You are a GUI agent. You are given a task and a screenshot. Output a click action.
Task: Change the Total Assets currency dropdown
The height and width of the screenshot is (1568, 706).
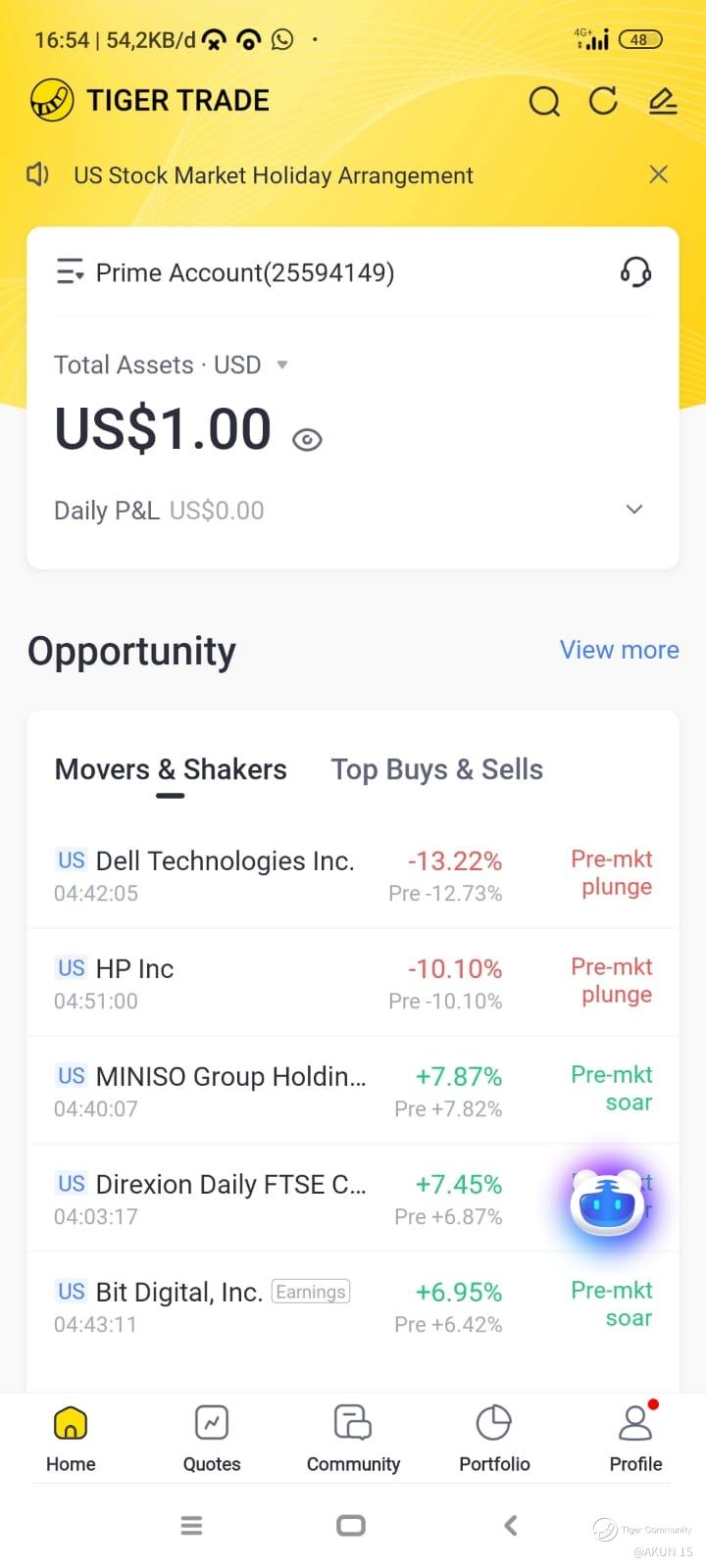[282, 365]
